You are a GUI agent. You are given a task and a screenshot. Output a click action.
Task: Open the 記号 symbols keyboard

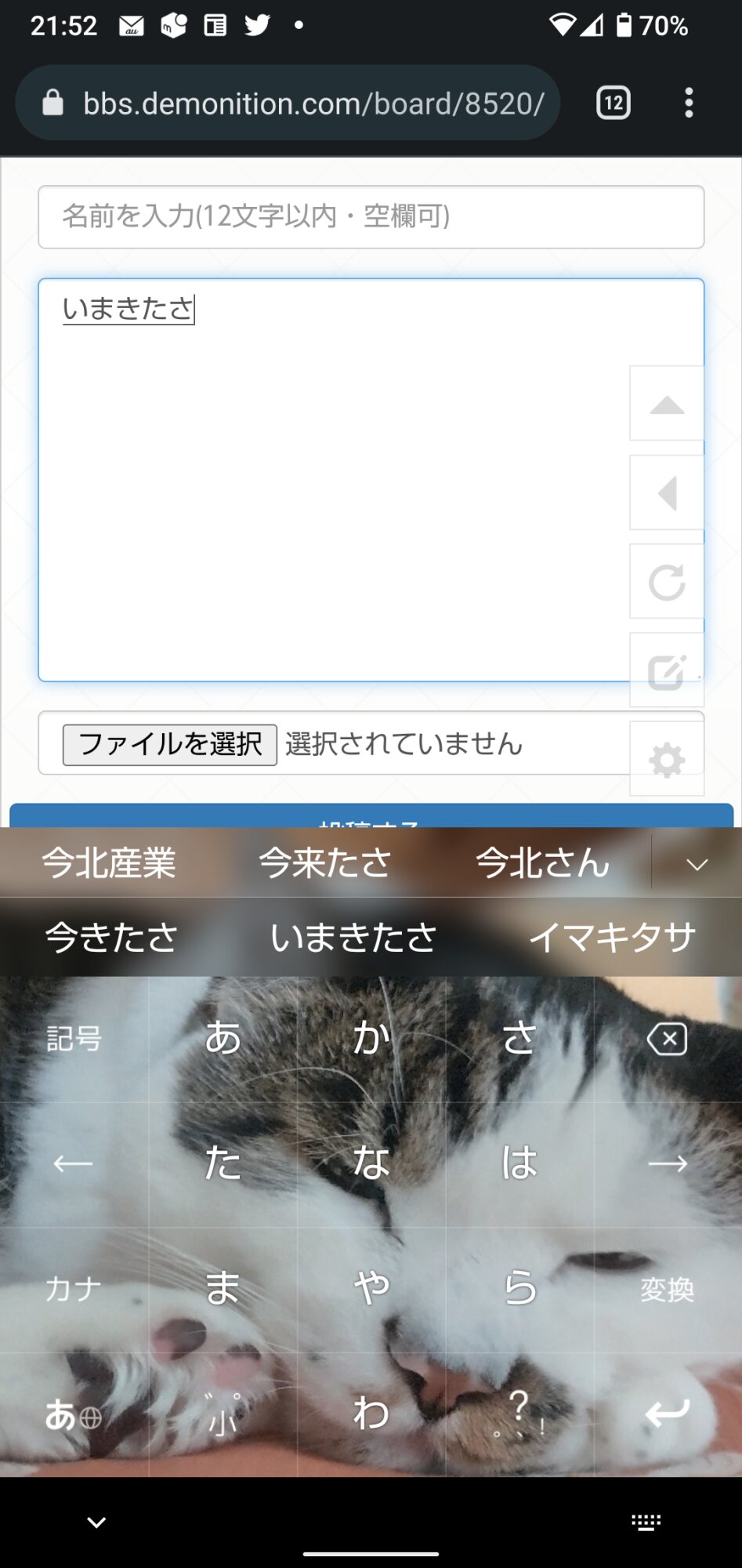pyautogui.click(x=74, y=1040)
